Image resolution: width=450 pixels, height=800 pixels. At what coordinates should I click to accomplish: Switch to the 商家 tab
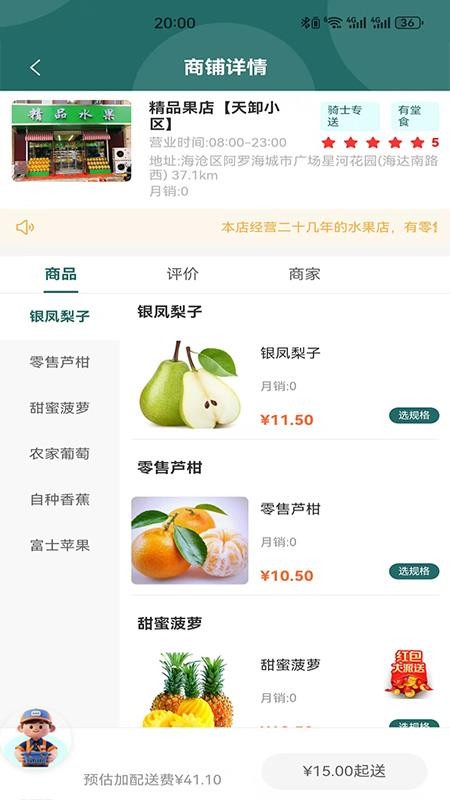[305, 274]
